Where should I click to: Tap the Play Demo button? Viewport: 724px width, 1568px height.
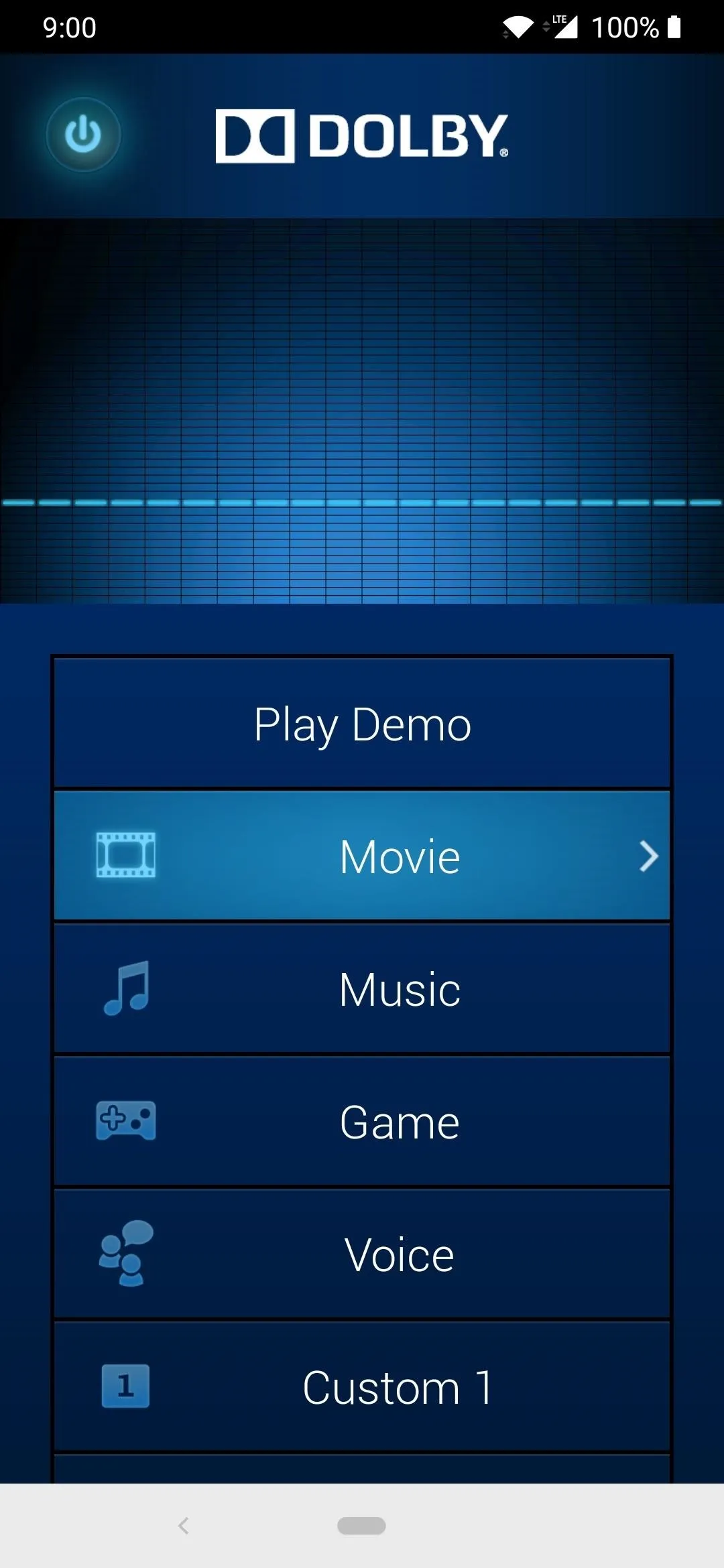[x=362, y=723]
